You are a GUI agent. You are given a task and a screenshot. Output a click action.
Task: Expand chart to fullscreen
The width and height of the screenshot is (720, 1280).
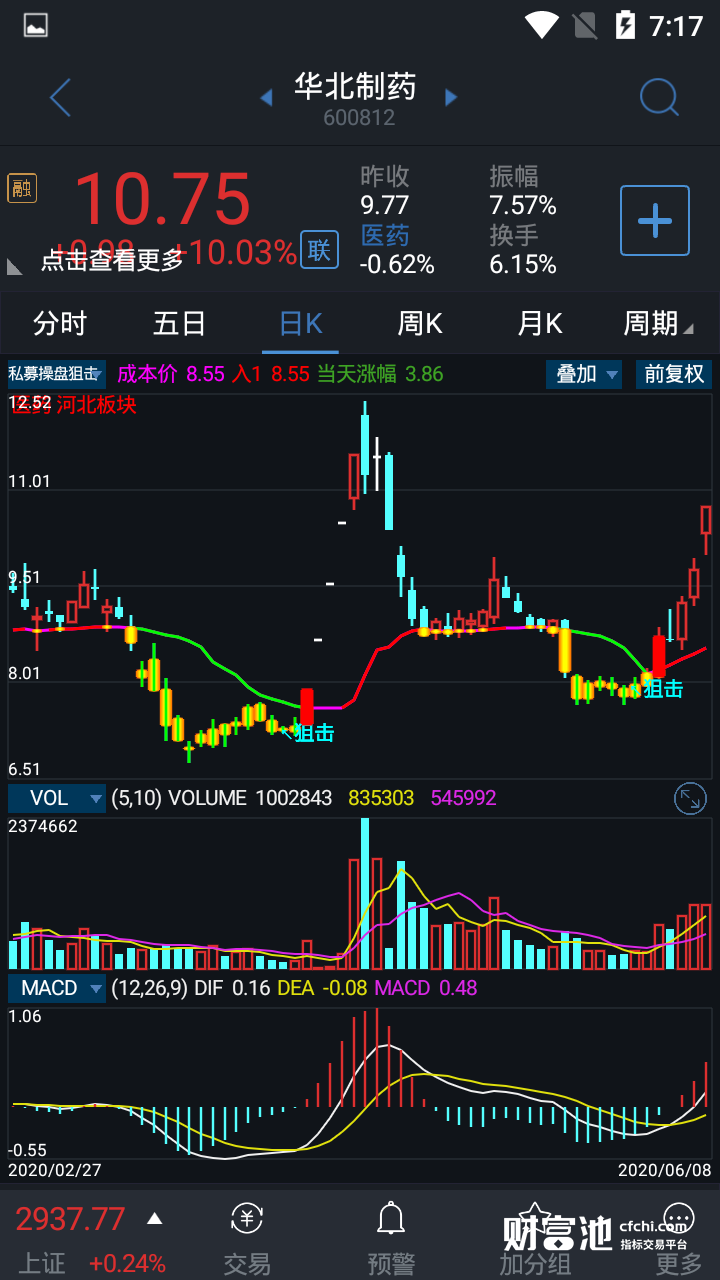pyautogui.click(x=690, y=798)
